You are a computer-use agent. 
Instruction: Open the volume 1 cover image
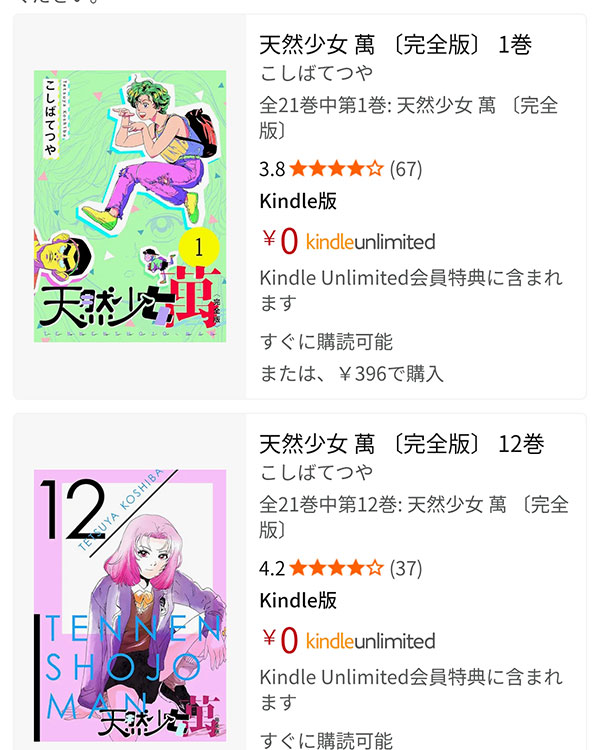pos(130,206)
